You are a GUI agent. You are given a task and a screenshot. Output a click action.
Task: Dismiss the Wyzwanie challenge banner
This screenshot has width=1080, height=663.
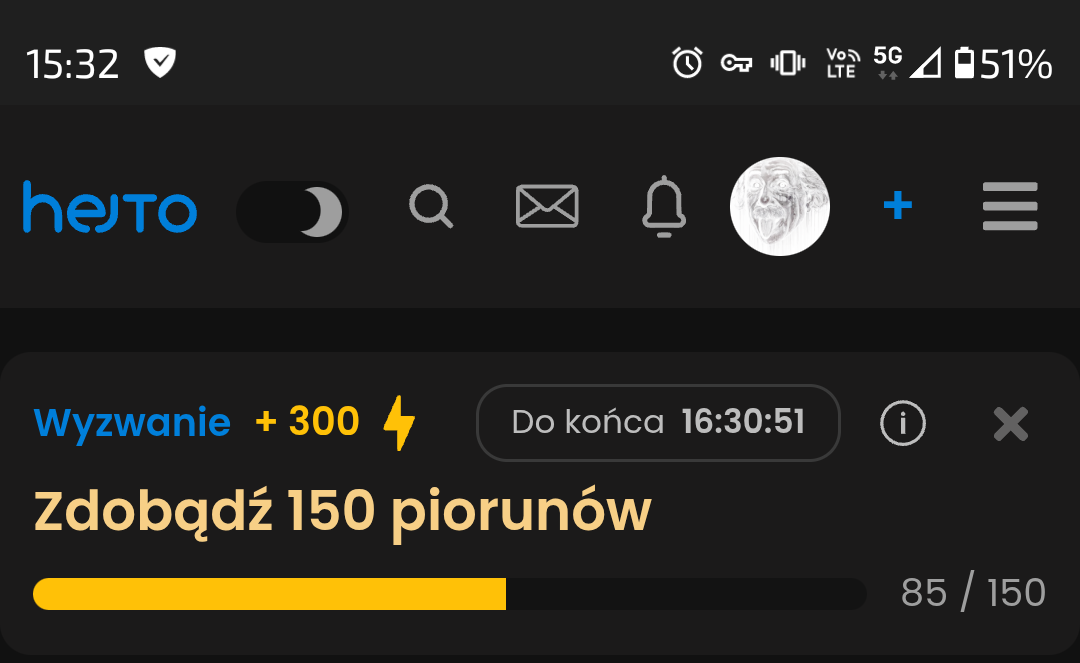coord(1011,424)
